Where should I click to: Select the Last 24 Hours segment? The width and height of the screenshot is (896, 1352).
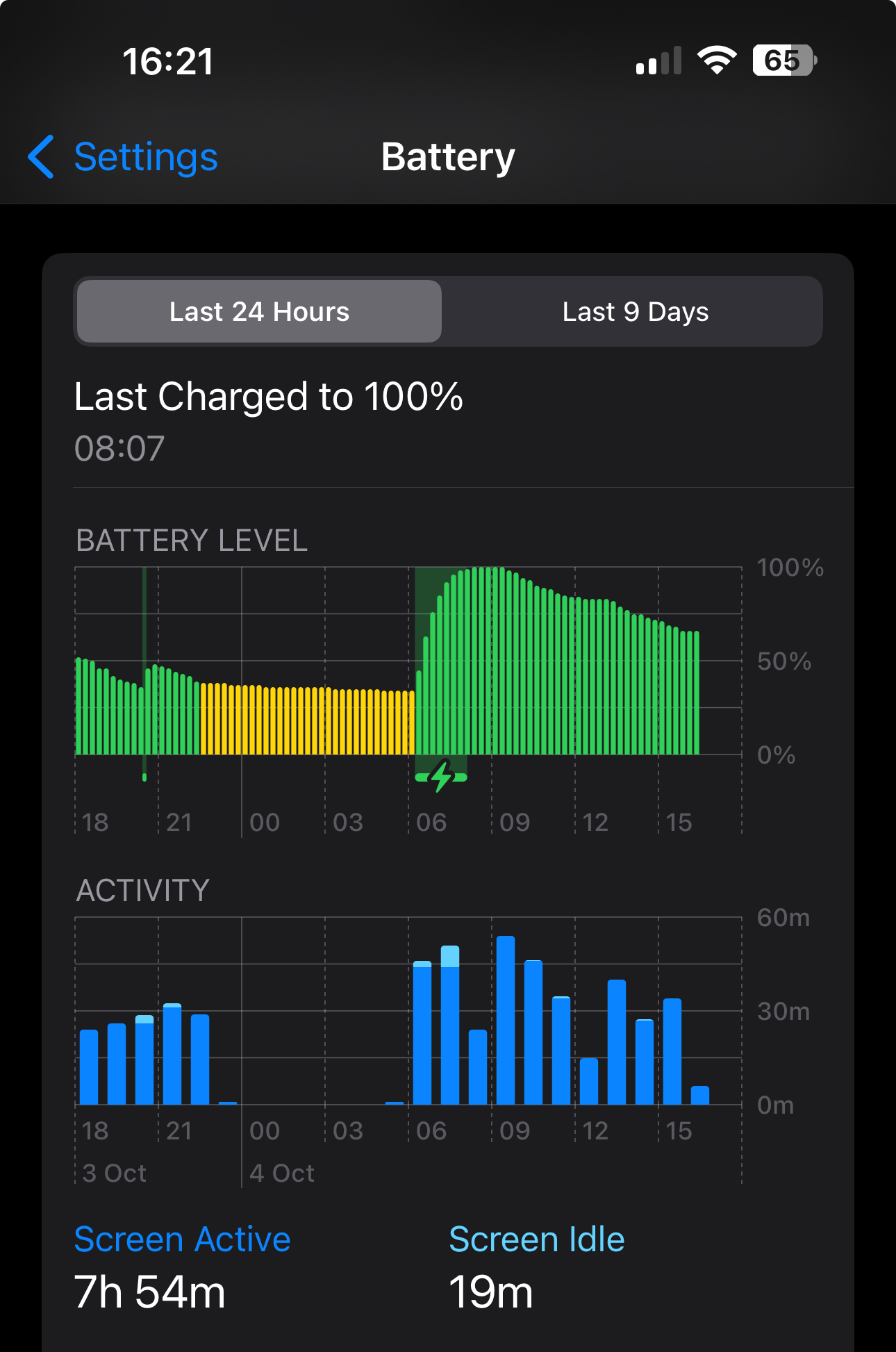click(259, 312)
